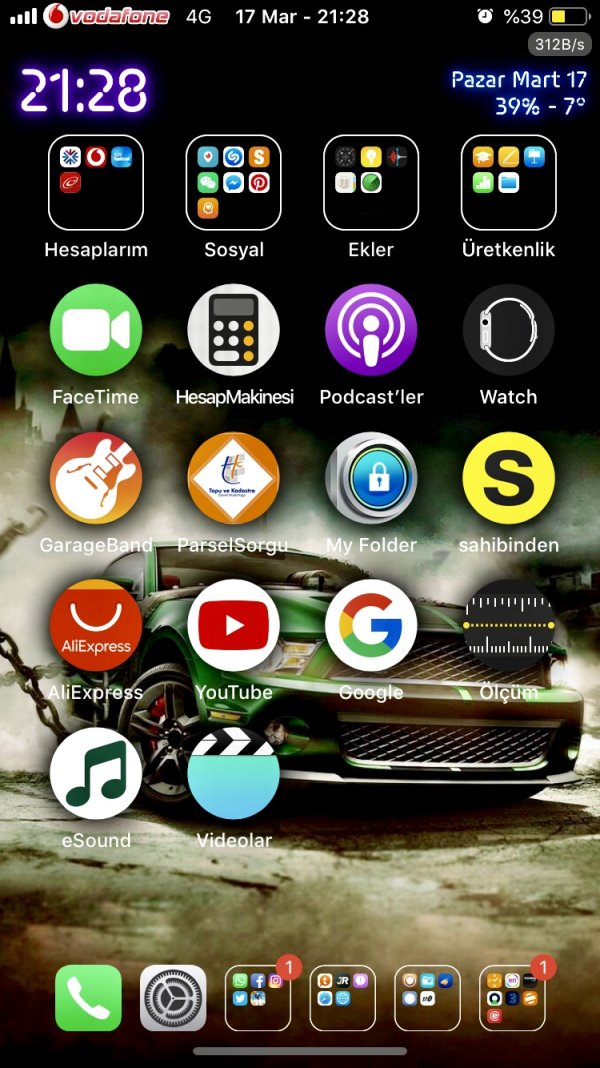Launch the YouTube app
This screenshot has width=600, height=1068.
coord(233,626)
